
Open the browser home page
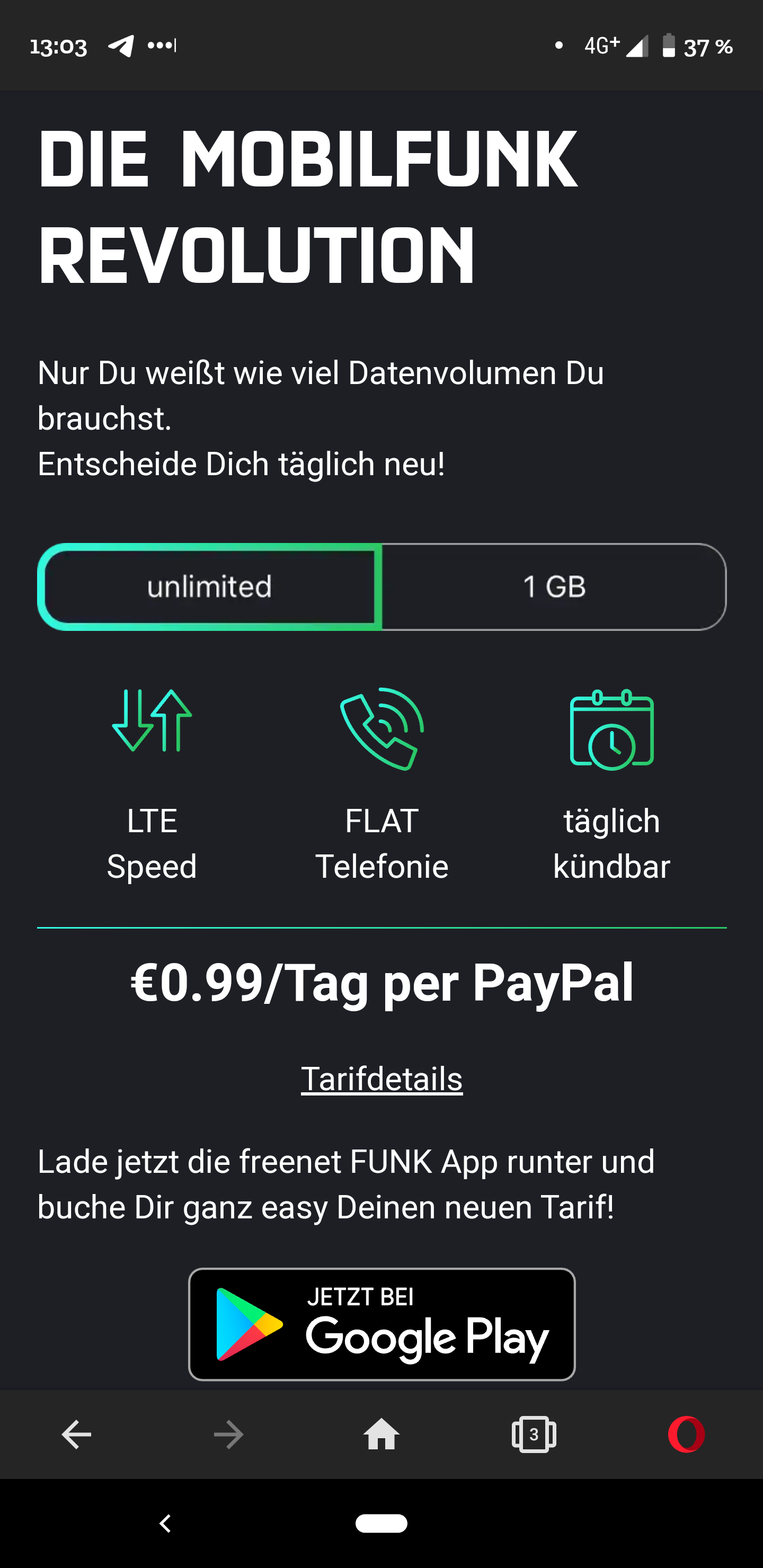(x=382, y=1435)
